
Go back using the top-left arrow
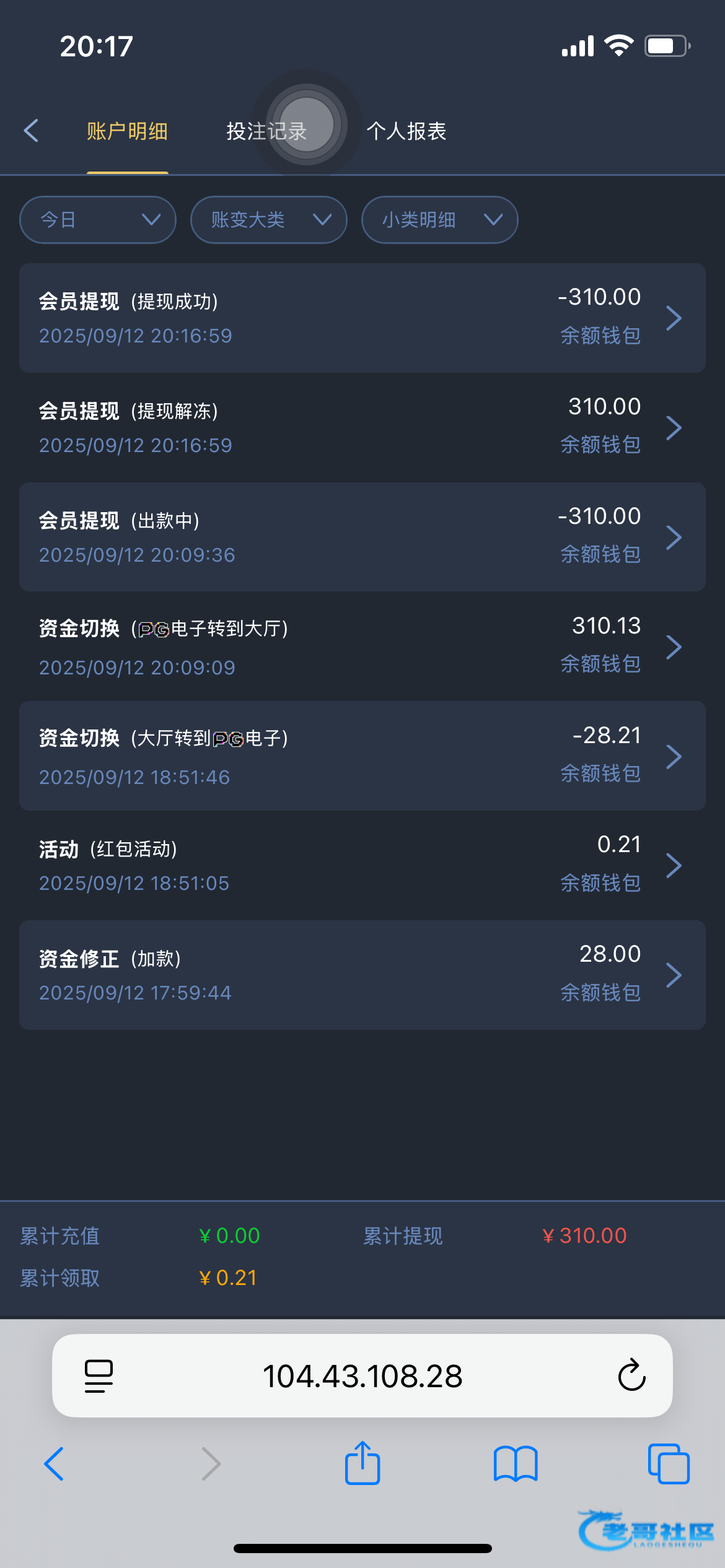(31, 131)
